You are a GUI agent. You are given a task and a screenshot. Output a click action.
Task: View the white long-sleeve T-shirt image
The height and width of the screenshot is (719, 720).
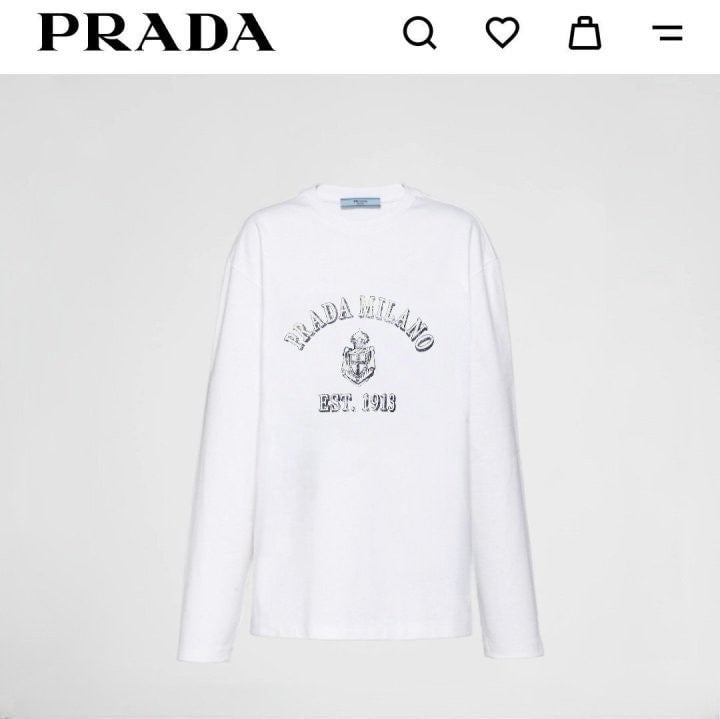point(360,420)
